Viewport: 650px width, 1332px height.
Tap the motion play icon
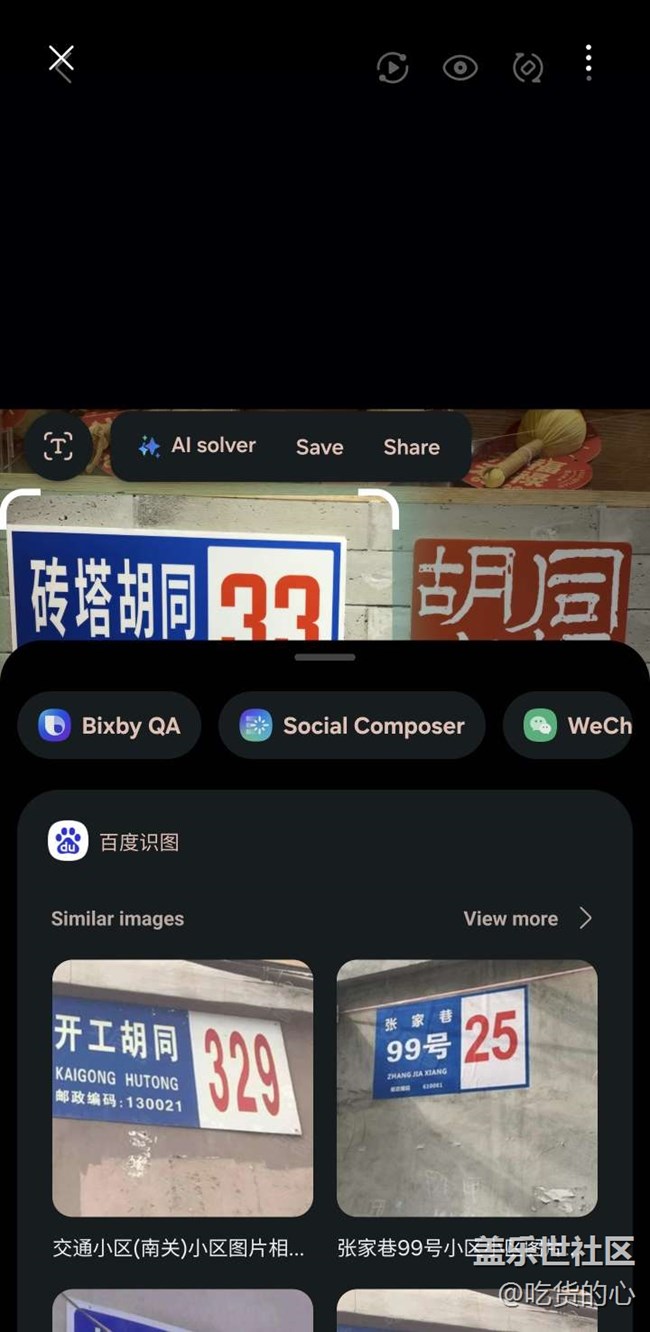click(392, 67)
